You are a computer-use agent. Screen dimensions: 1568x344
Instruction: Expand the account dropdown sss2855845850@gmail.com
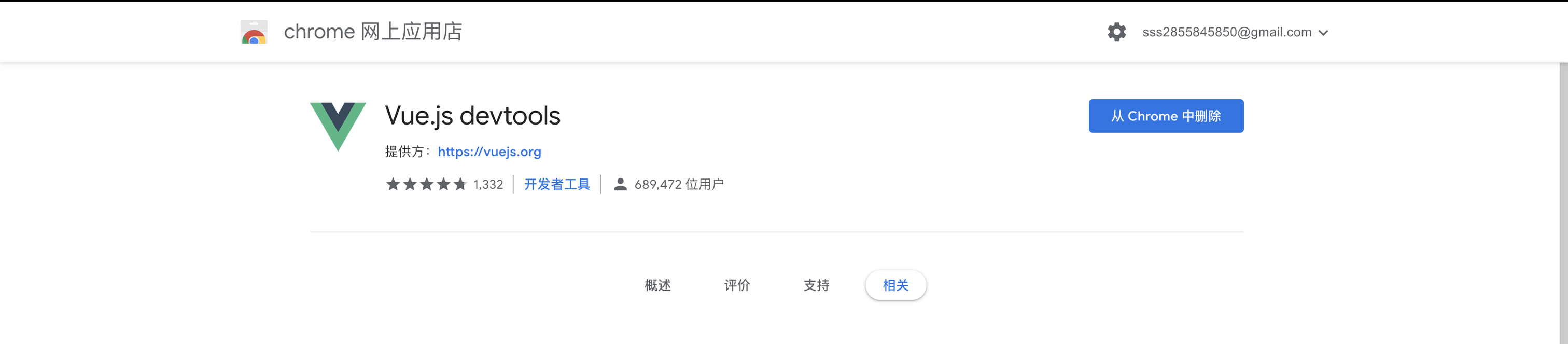[x=1235, y=32]
